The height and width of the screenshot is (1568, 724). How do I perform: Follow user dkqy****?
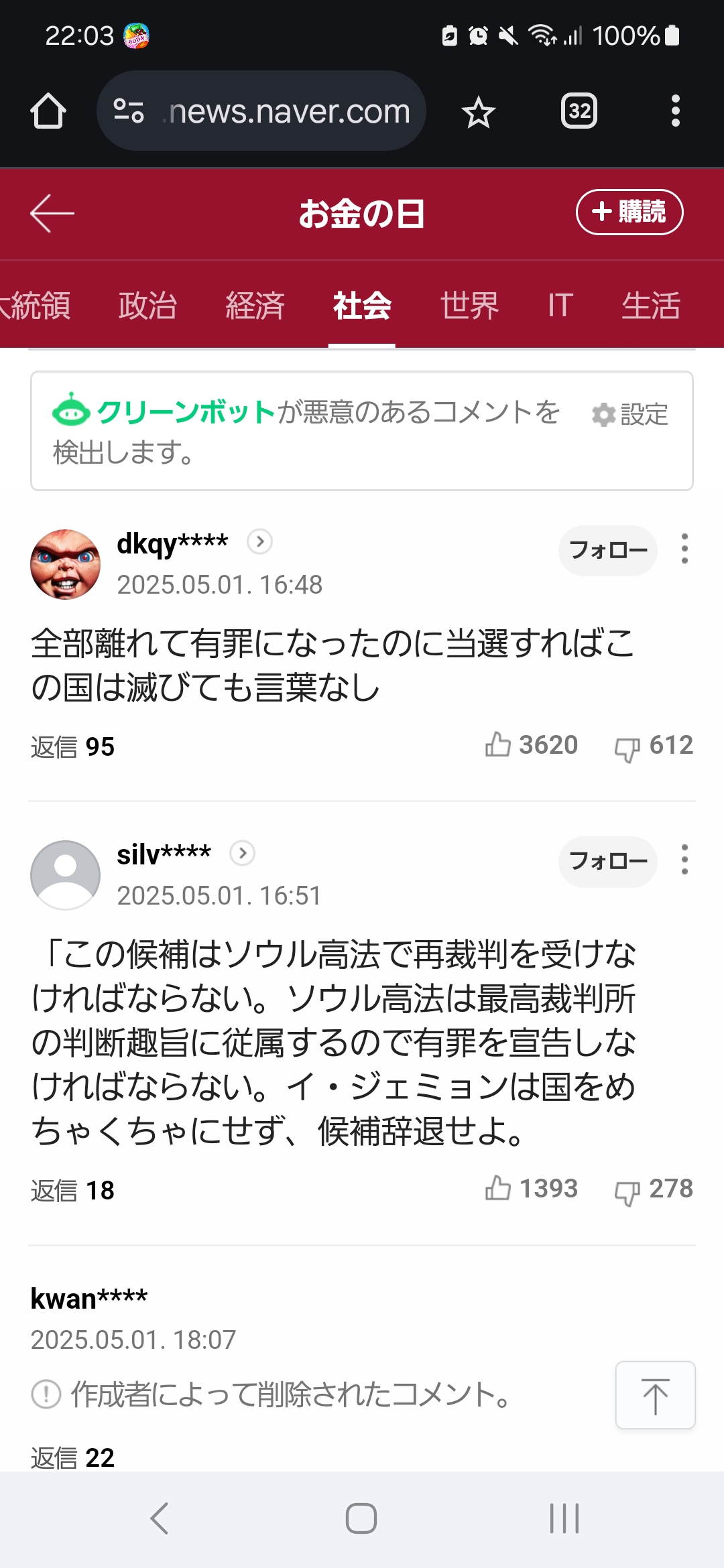tap(607, 550)
